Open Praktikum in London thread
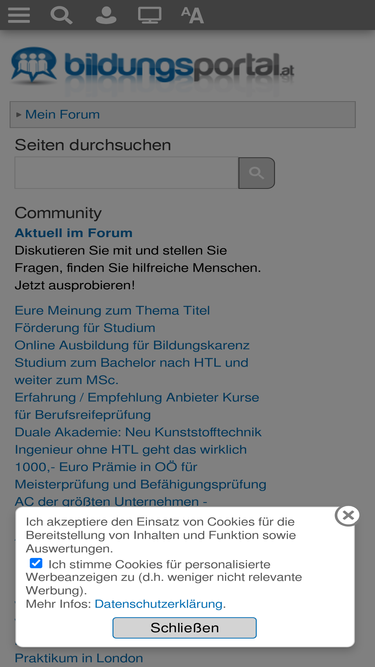The width and height of the screenshot is (375, 667). pos(79,658)
